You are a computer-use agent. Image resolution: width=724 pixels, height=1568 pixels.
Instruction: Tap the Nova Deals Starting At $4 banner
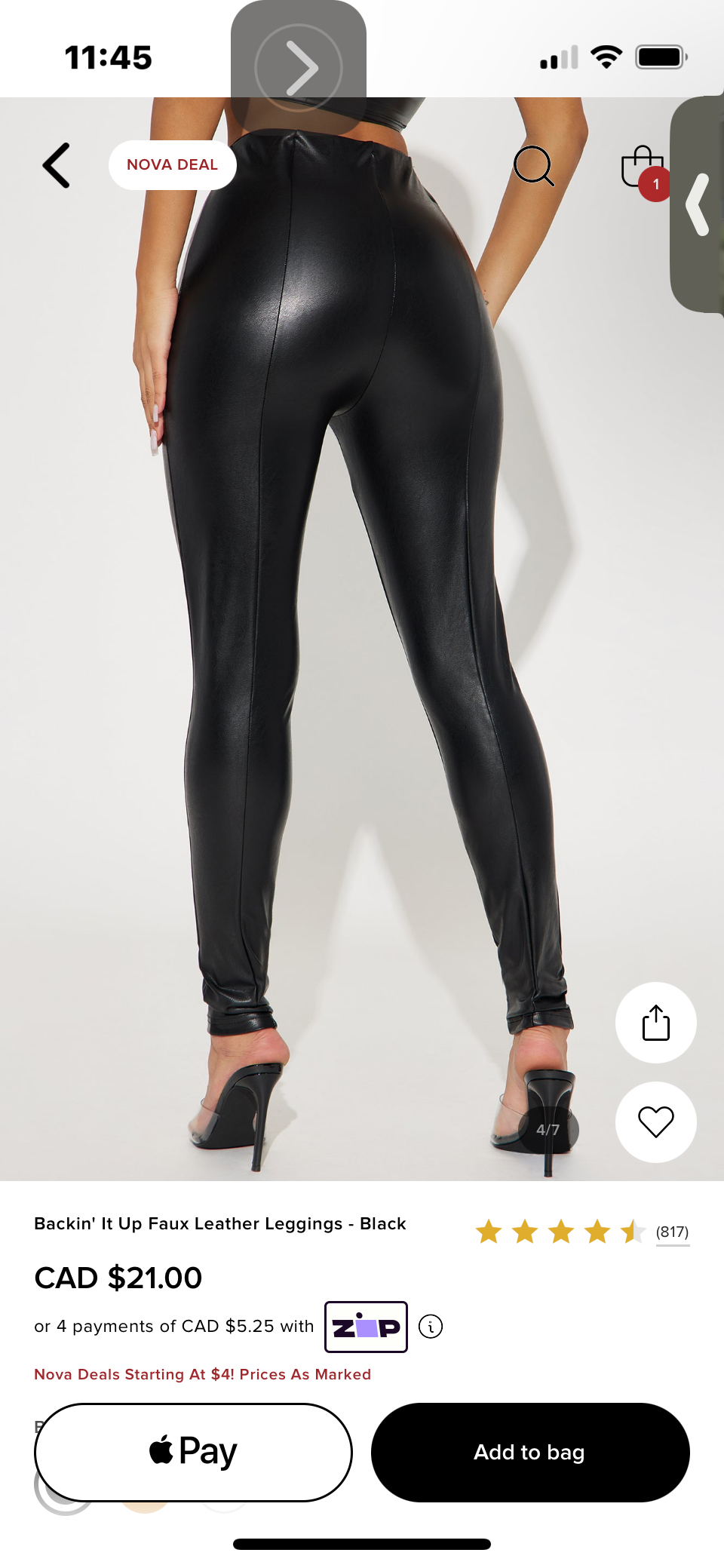click(202, 1375)
